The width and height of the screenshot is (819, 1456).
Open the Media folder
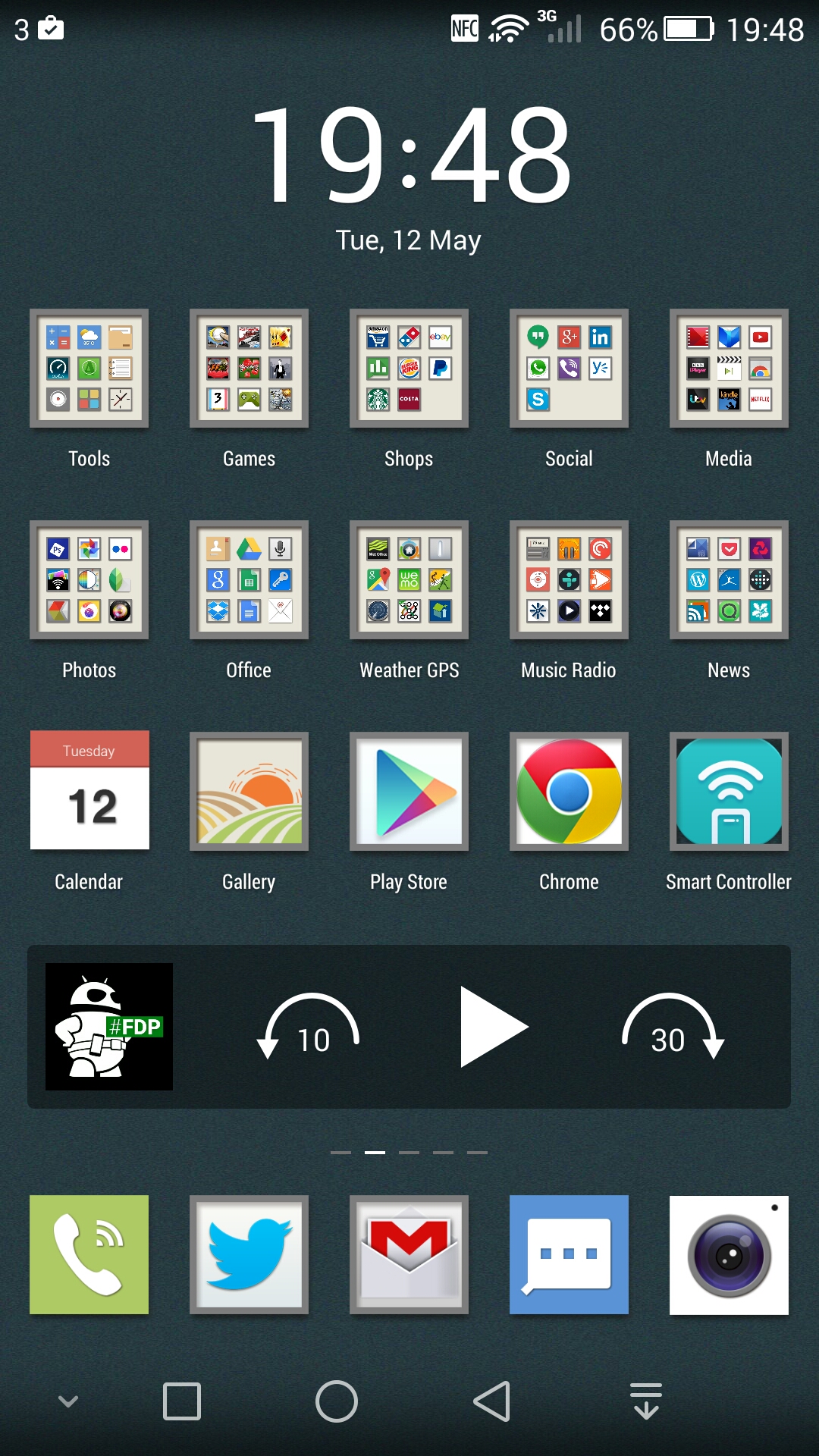coord(729,369)
